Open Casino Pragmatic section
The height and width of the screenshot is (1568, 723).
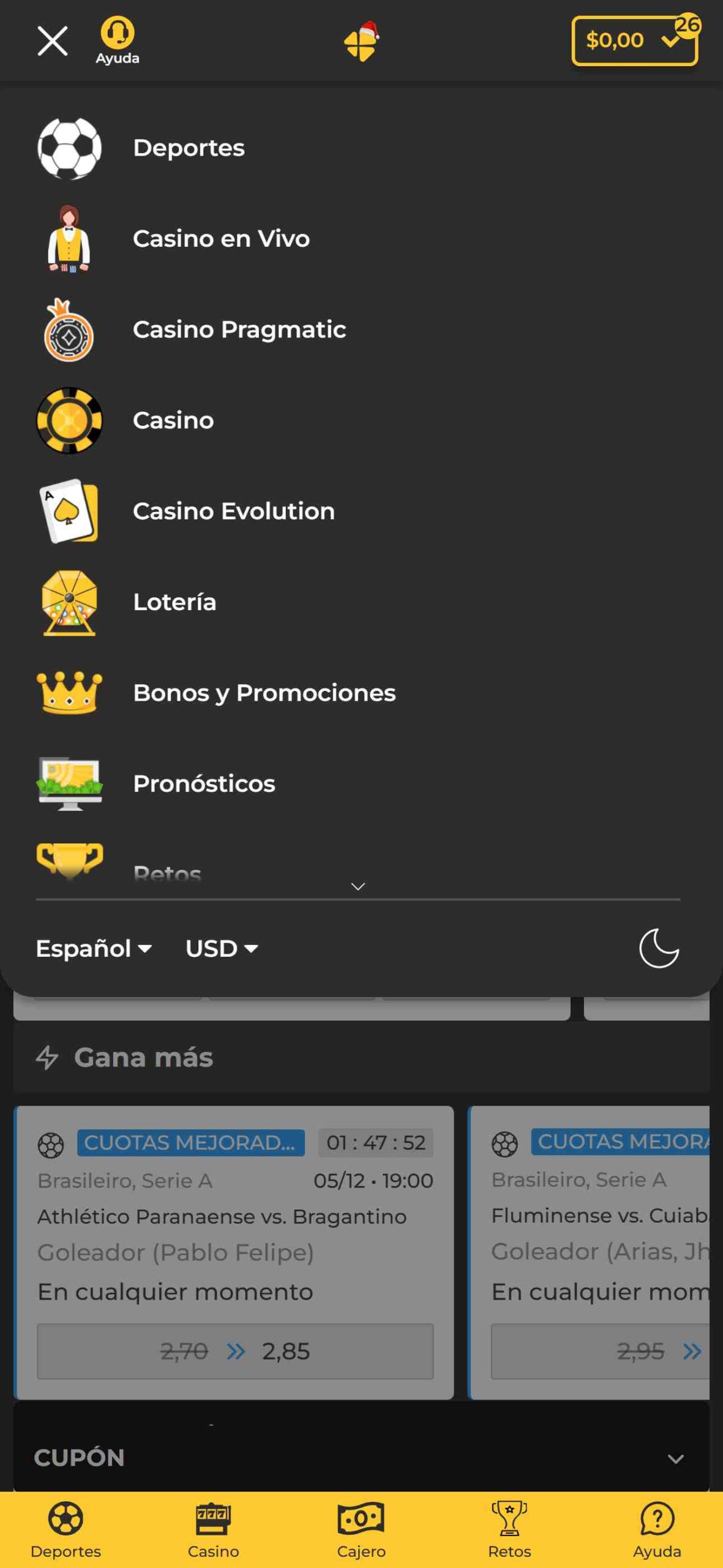(239, 330)
